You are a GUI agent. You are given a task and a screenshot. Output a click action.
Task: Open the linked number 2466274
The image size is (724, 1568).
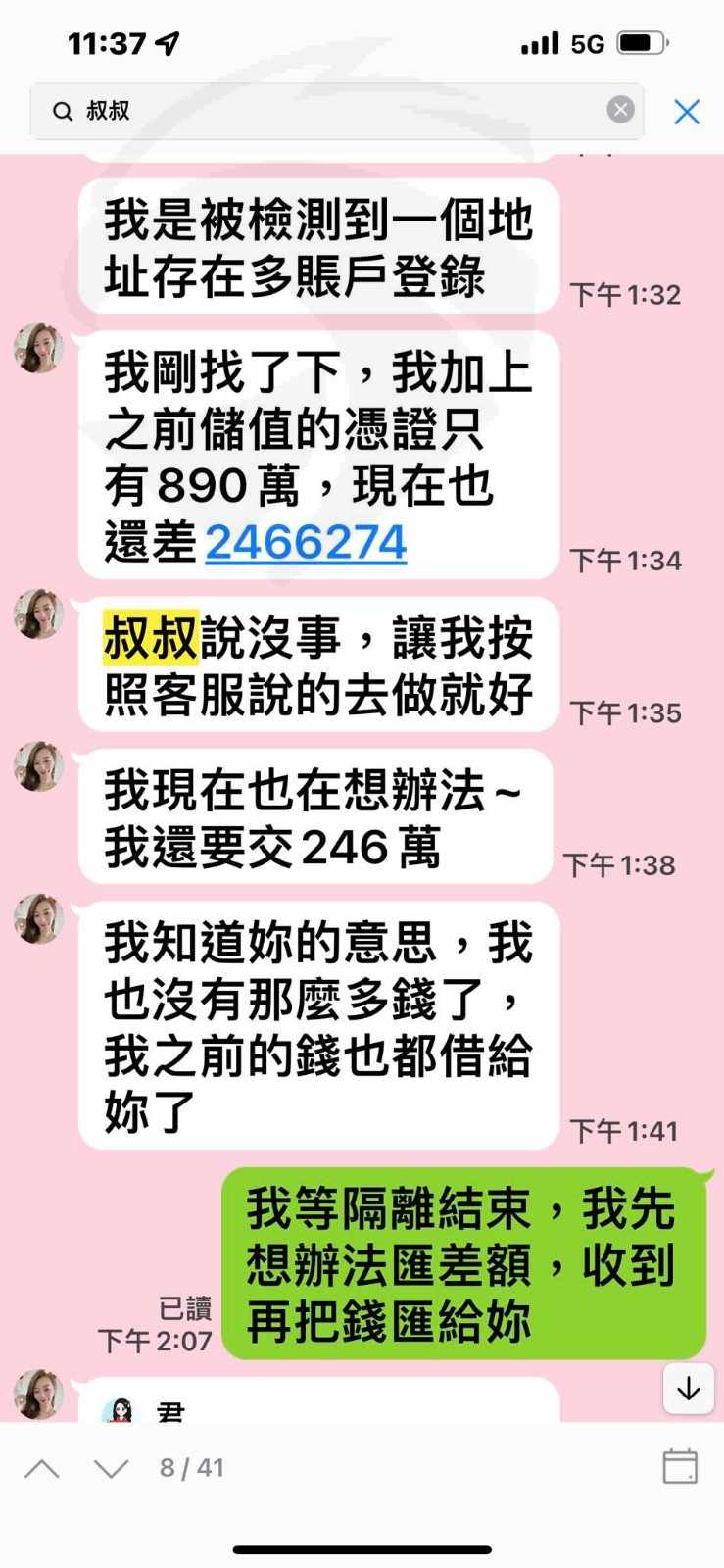click(306, 542)
